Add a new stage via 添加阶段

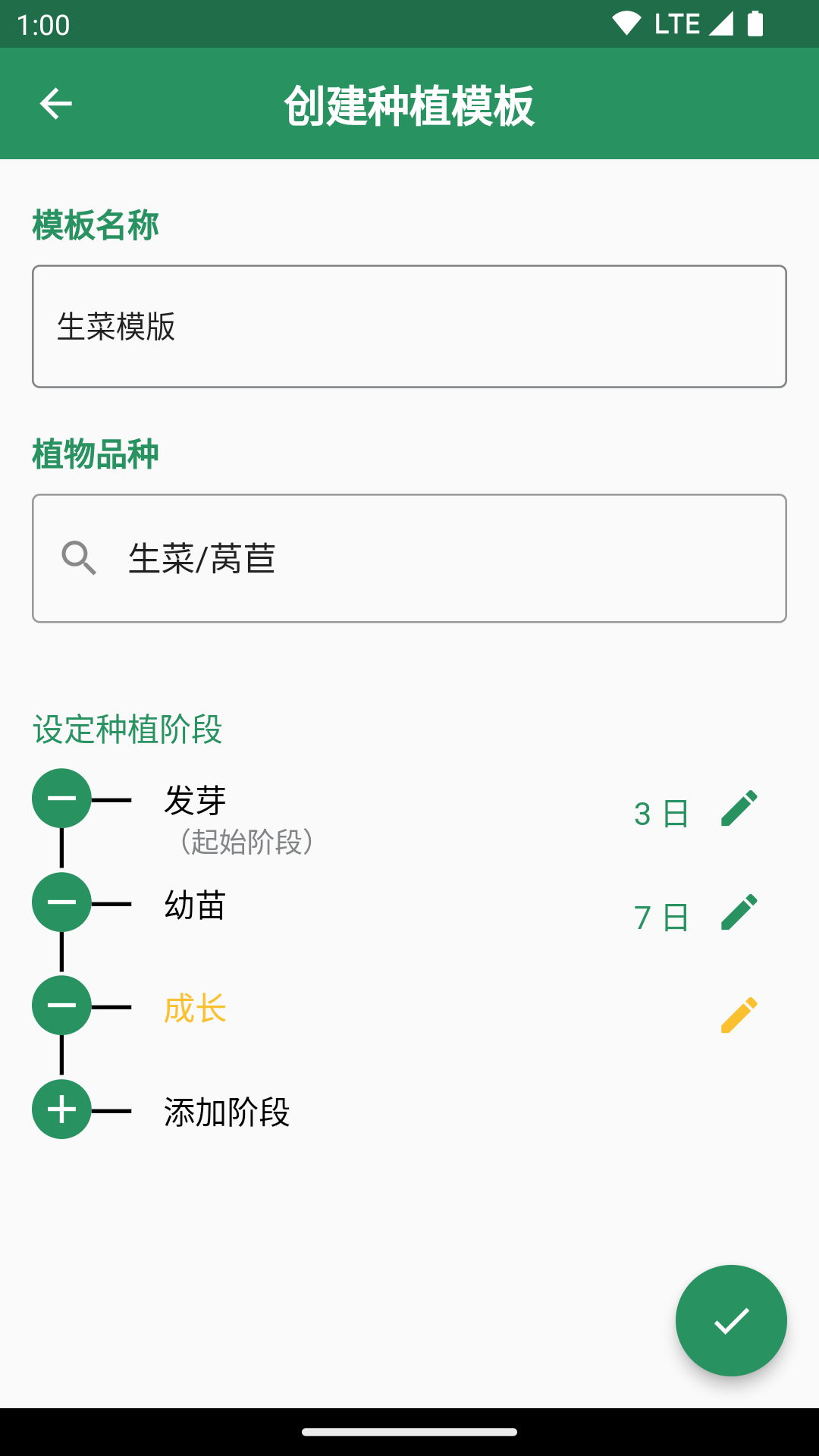tap(61, 1109)
